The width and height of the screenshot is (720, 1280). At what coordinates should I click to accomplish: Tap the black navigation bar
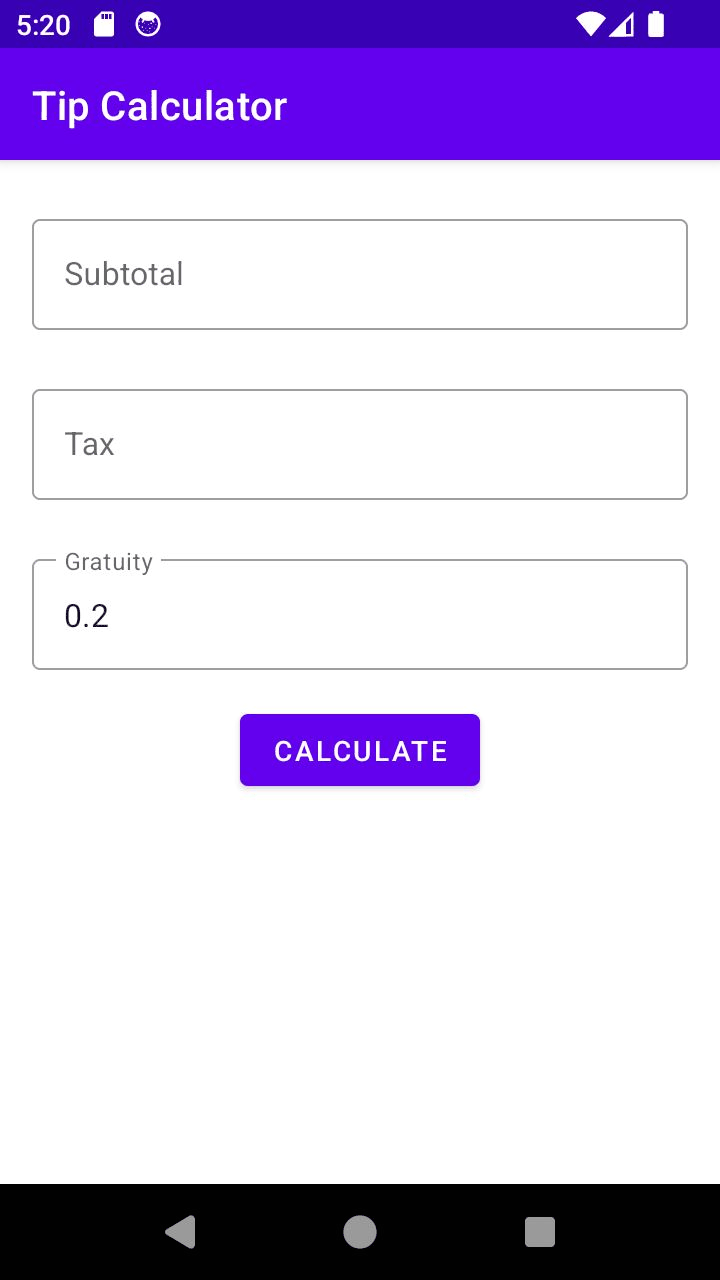click(360, 1232)
